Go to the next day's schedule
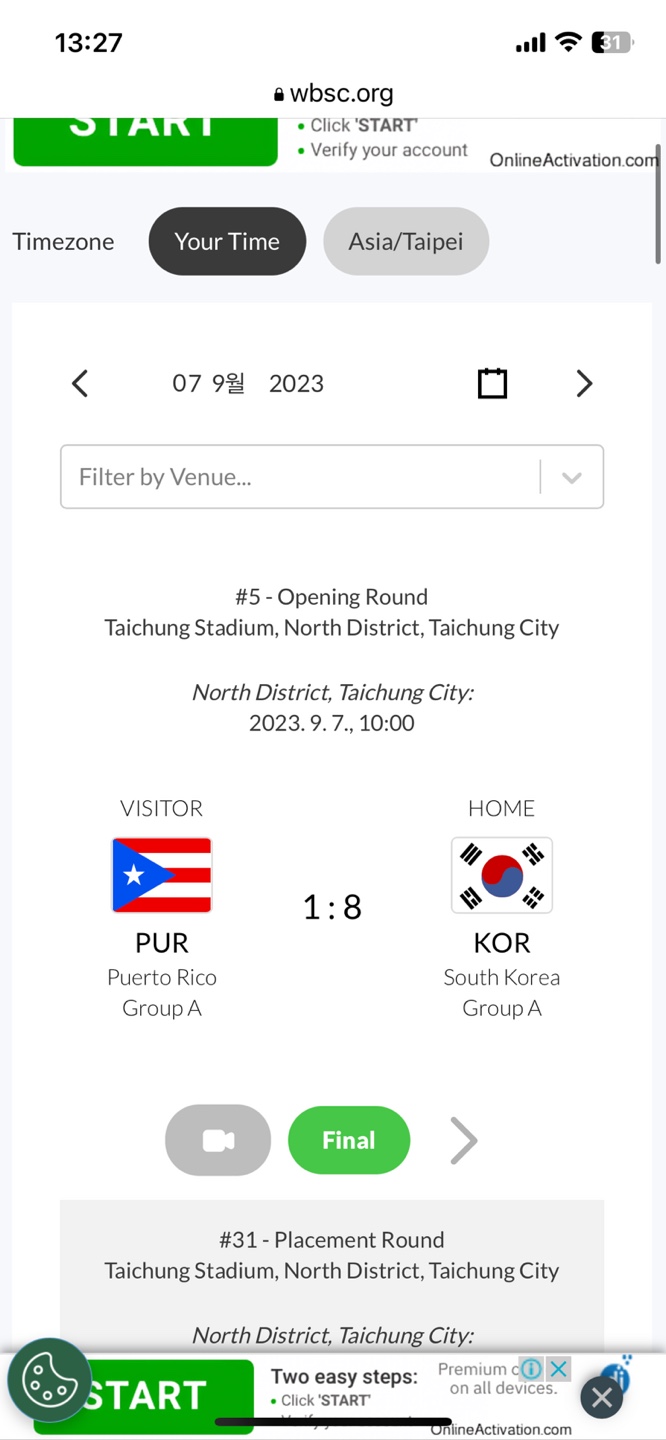This screenshot has height=1440, width=666. point(585,383)
